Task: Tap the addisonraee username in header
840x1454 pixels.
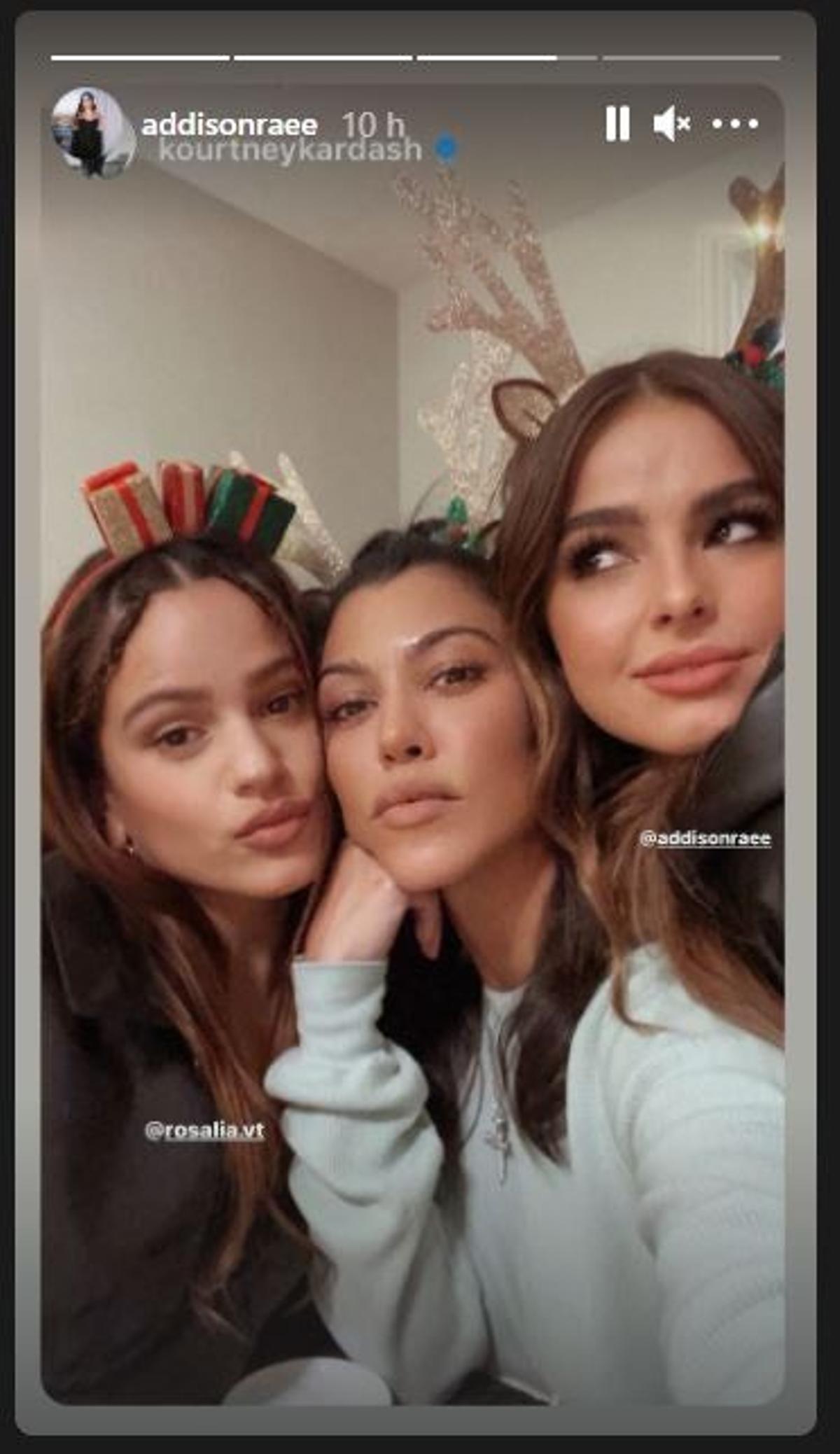Action: (x=230, y=125)
